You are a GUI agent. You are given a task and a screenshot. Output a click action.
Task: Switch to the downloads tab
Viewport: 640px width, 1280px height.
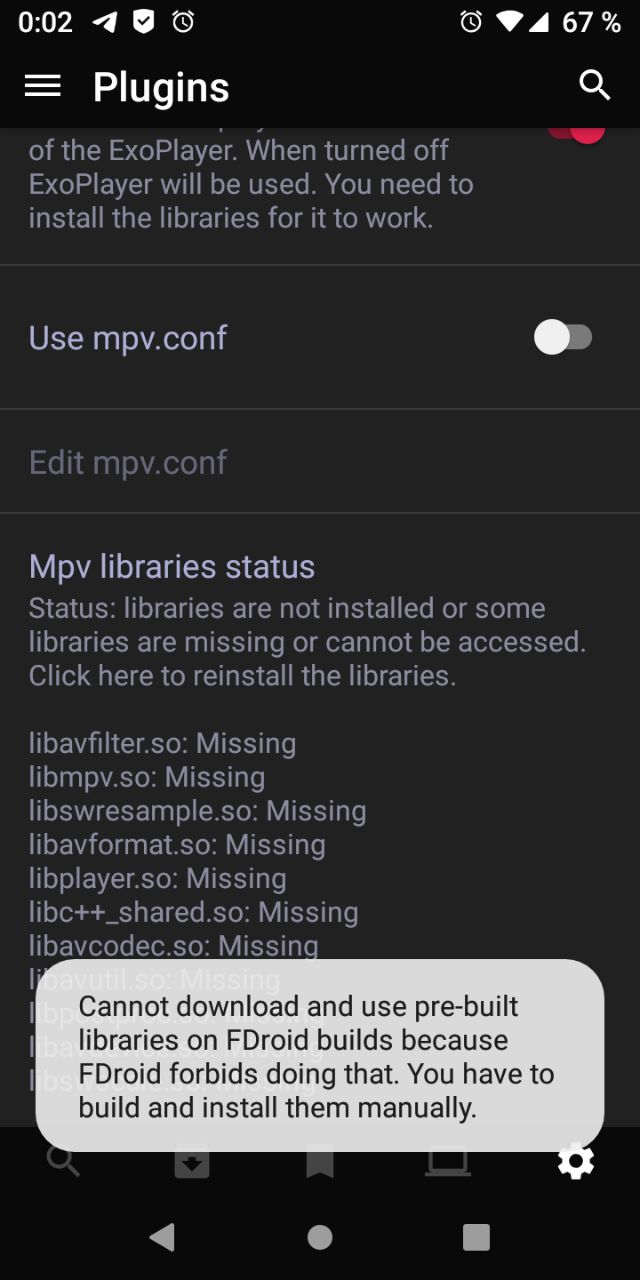192,1163
